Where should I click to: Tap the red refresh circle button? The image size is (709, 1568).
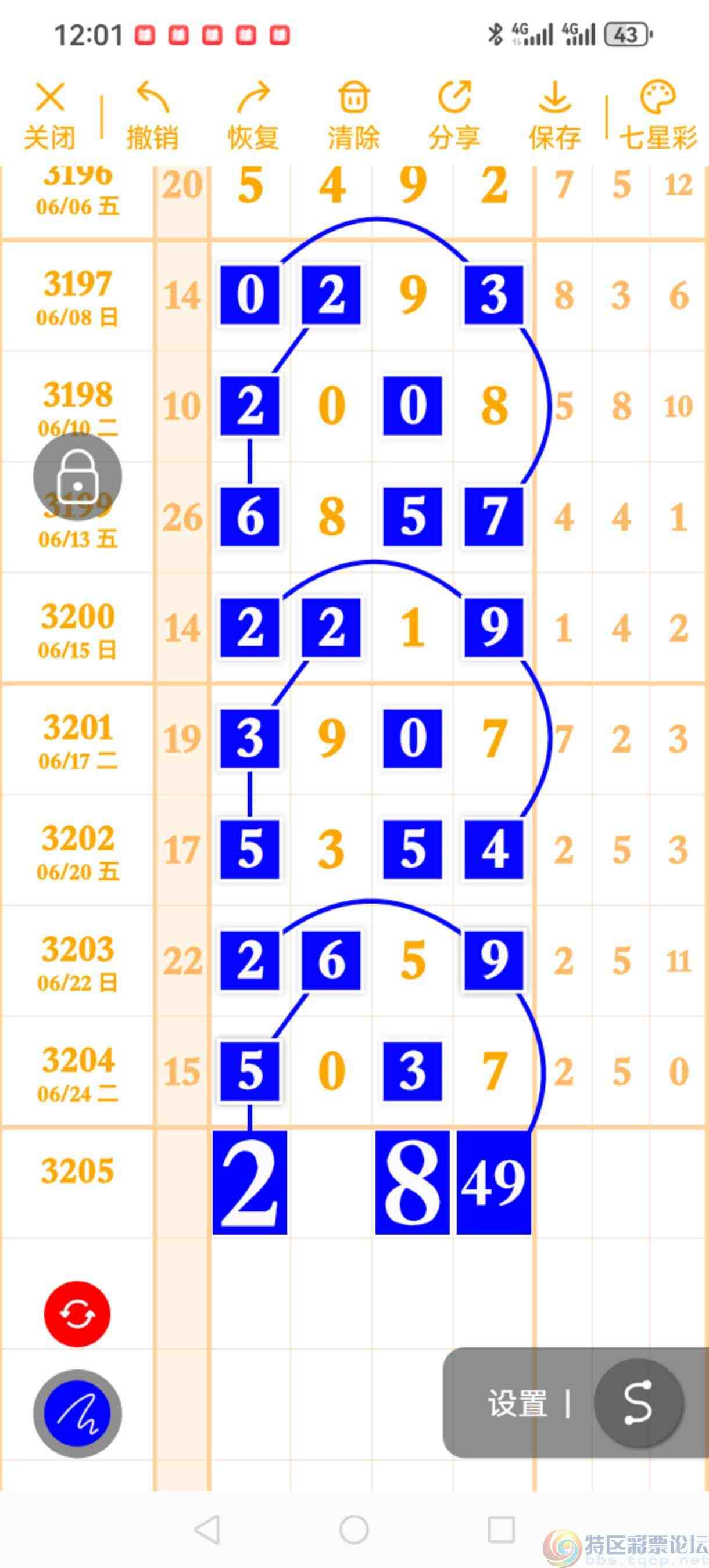(x=77, y=1314)
